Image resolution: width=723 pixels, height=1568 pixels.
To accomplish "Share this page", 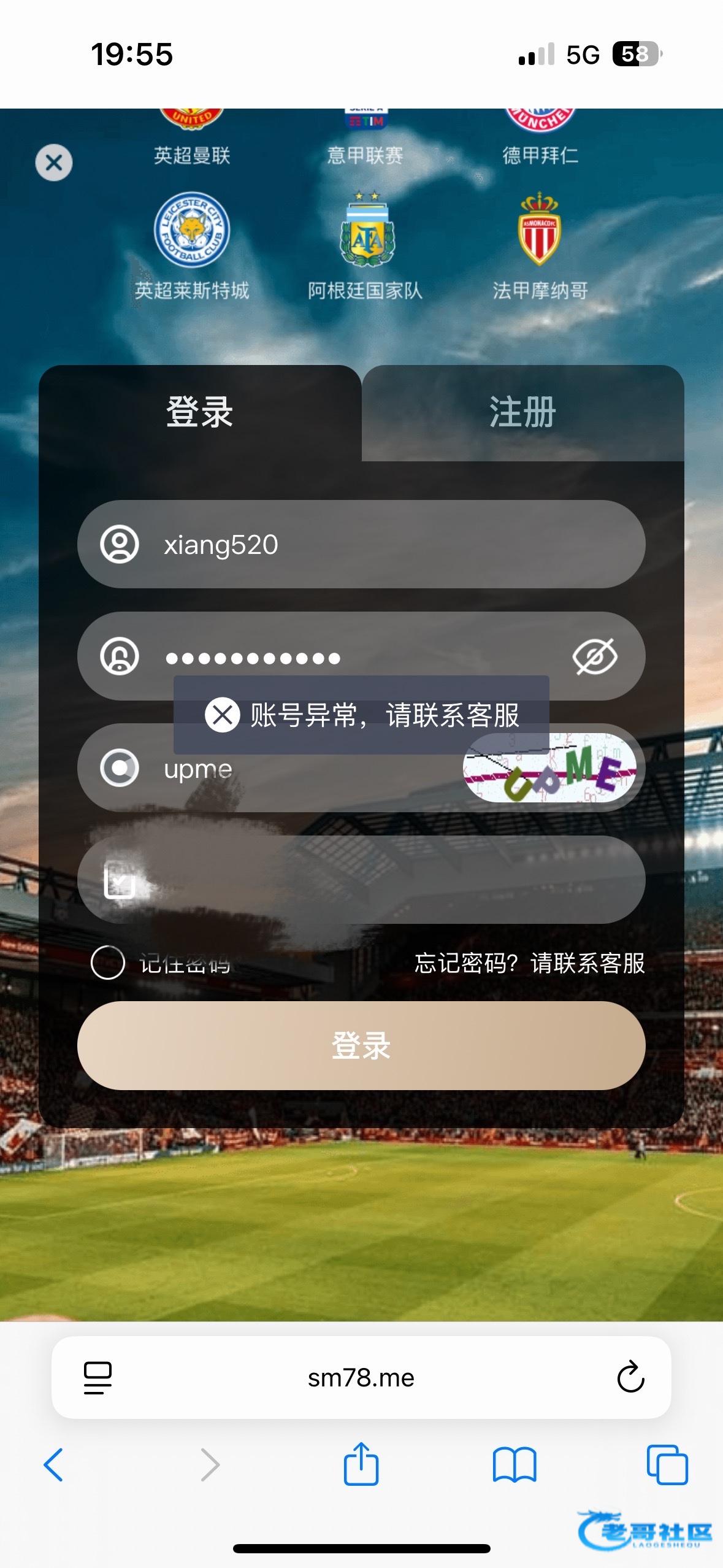I will 361,1465.
